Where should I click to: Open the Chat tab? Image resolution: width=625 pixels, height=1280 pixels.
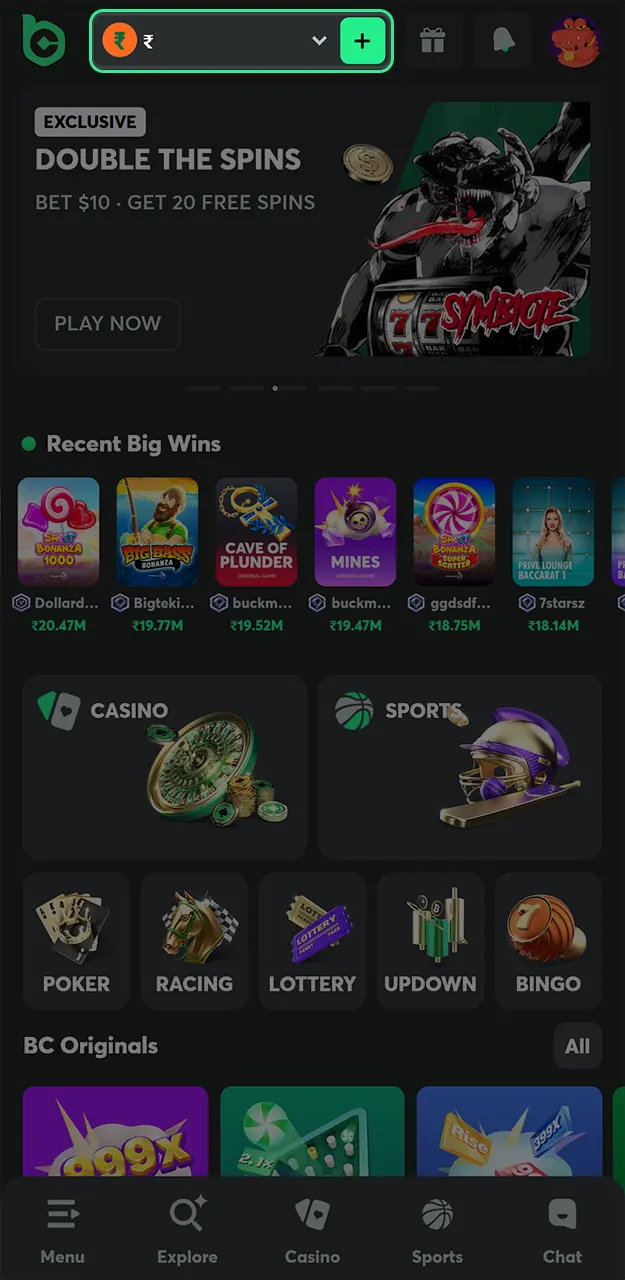click(562, 1230)
